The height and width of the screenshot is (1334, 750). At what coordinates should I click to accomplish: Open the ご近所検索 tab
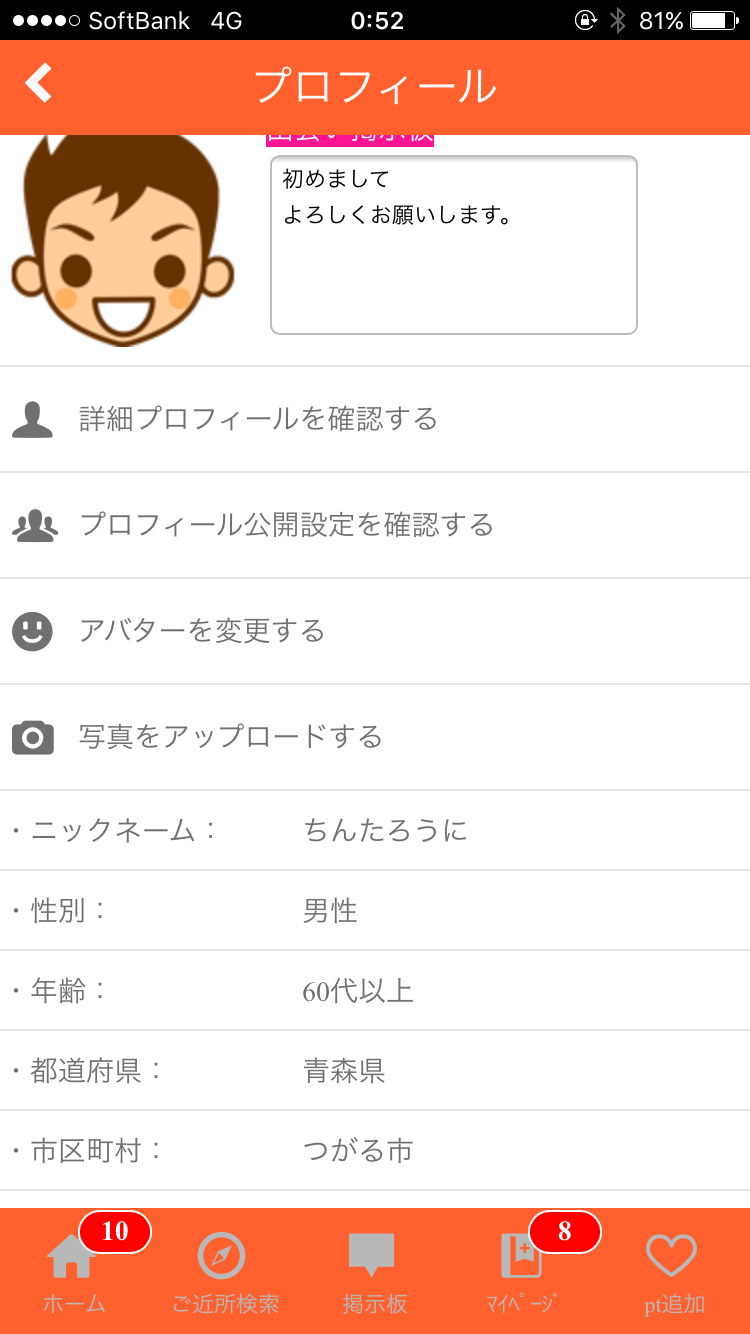coord(224,1270)
